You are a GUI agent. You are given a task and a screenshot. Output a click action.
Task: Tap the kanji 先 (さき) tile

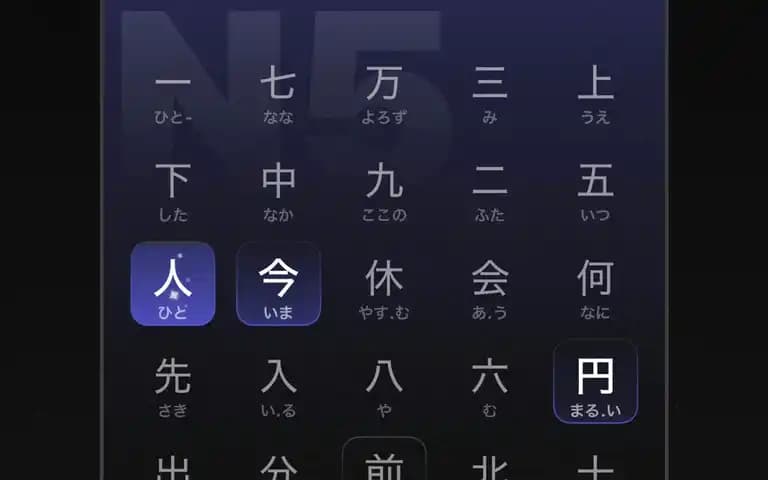[173, 384]
